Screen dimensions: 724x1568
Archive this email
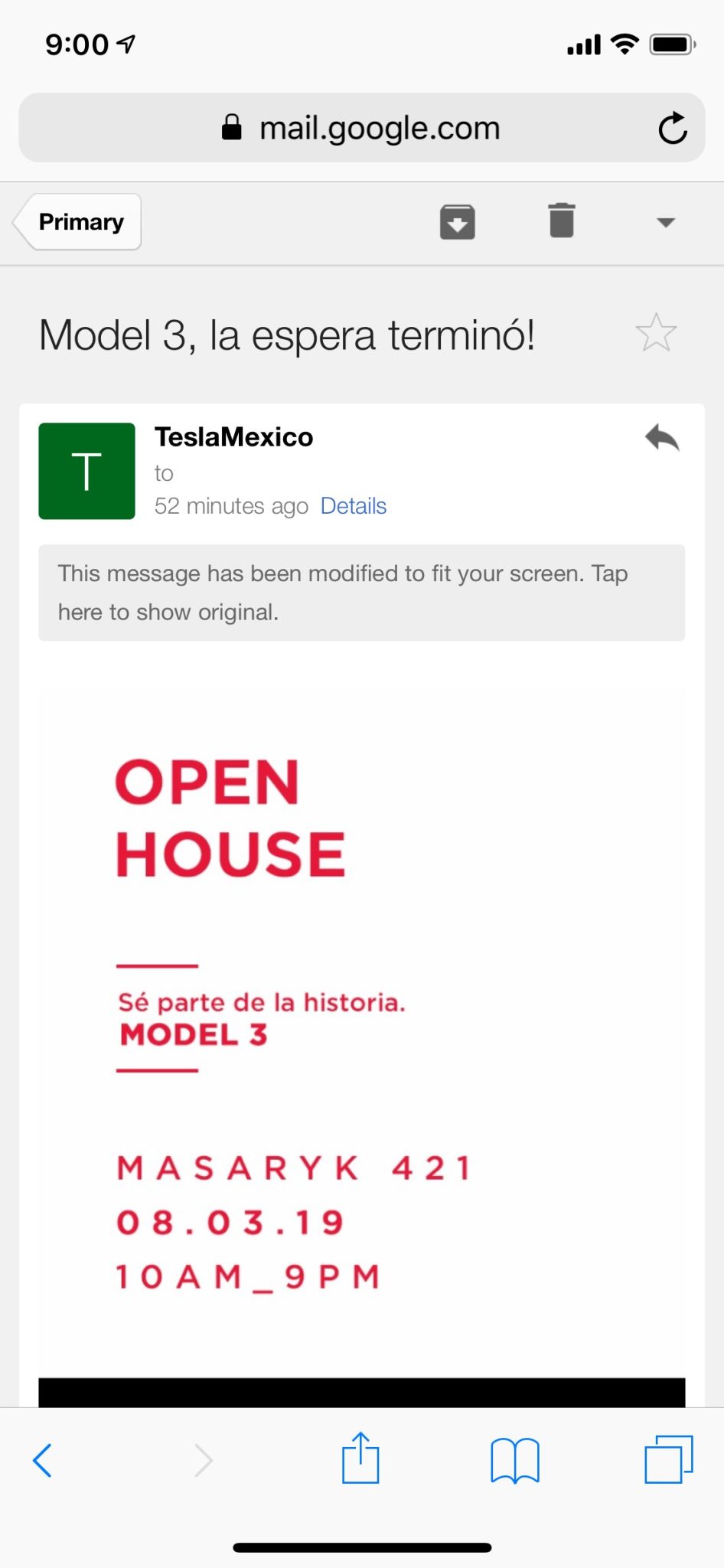point(457,222)
